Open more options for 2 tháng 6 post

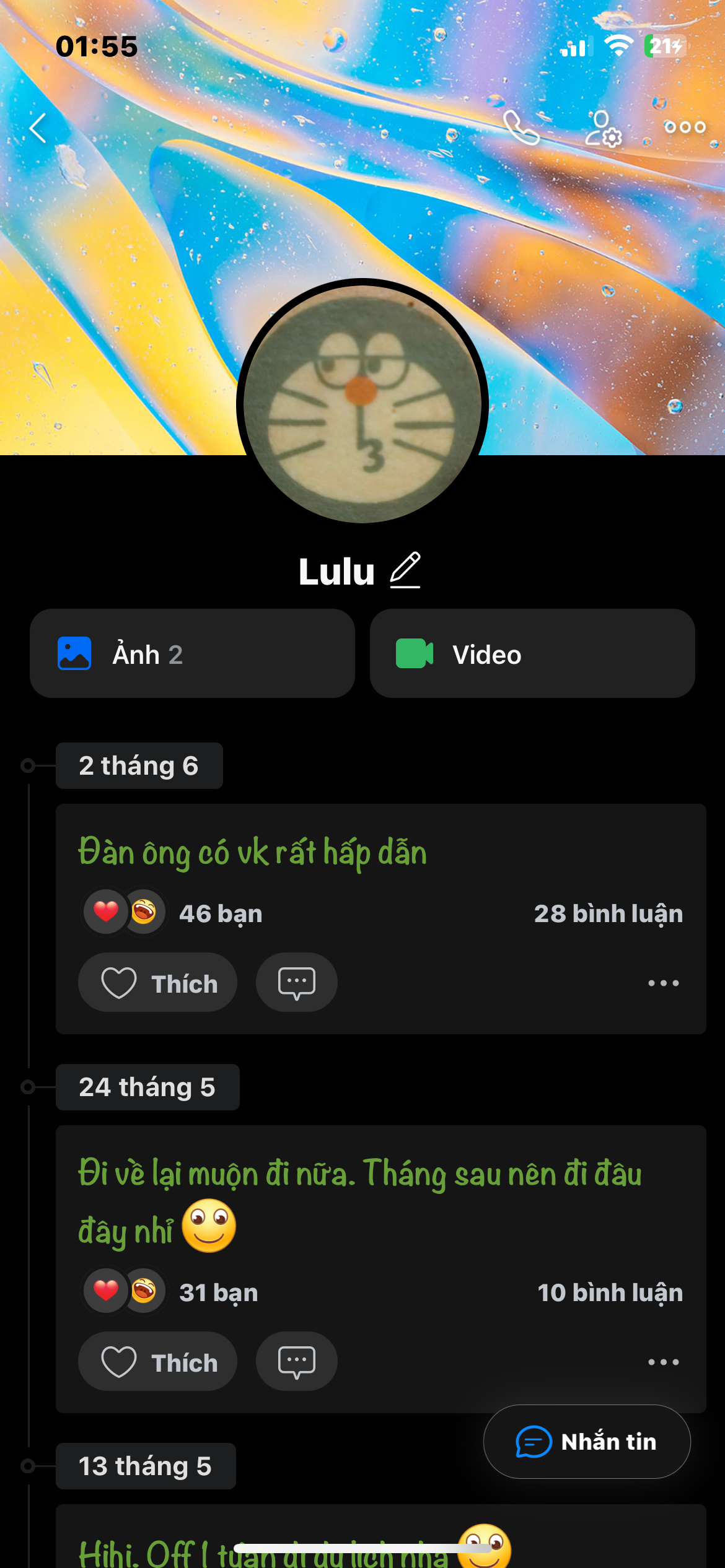click(x=663, y=983)
